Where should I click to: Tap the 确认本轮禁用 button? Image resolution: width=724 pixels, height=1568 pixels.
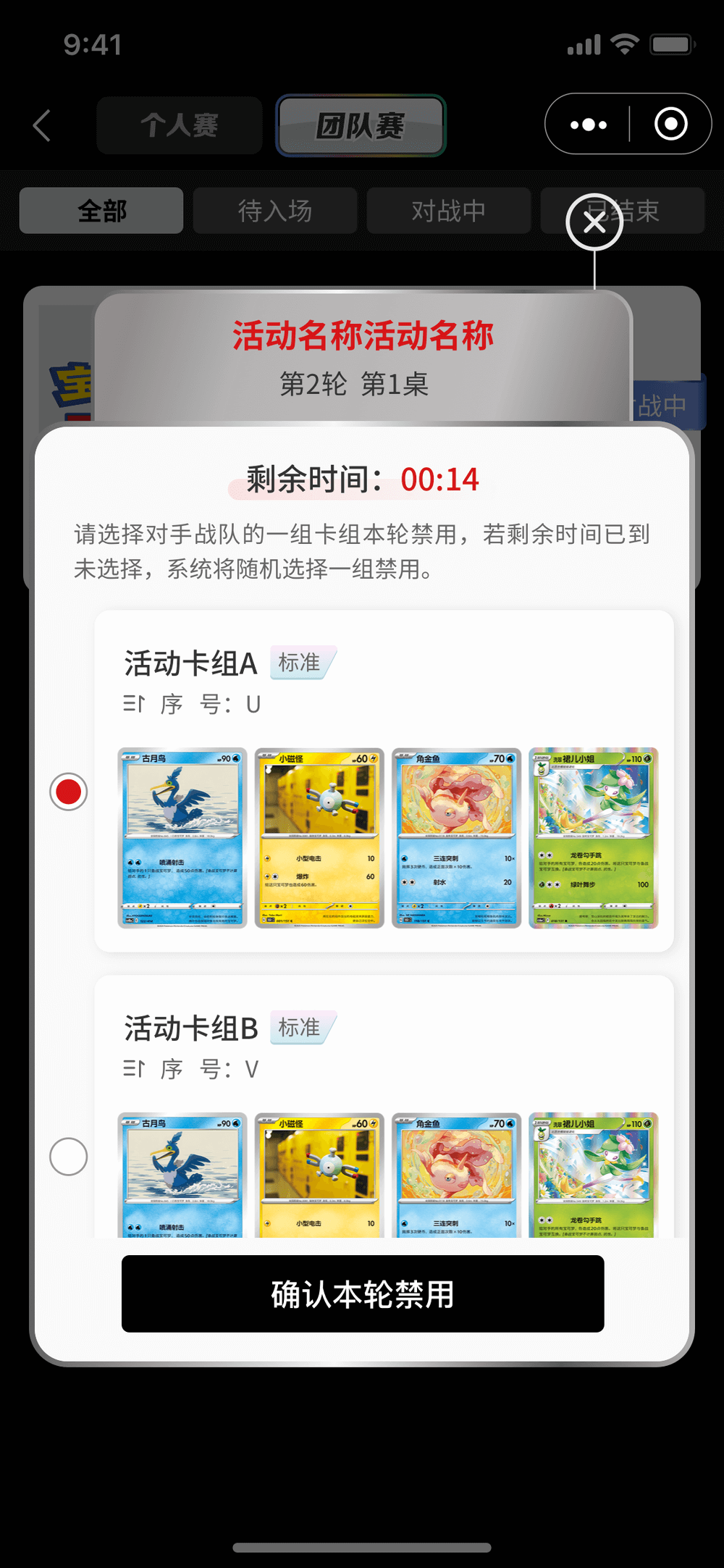pos(363,1294)
